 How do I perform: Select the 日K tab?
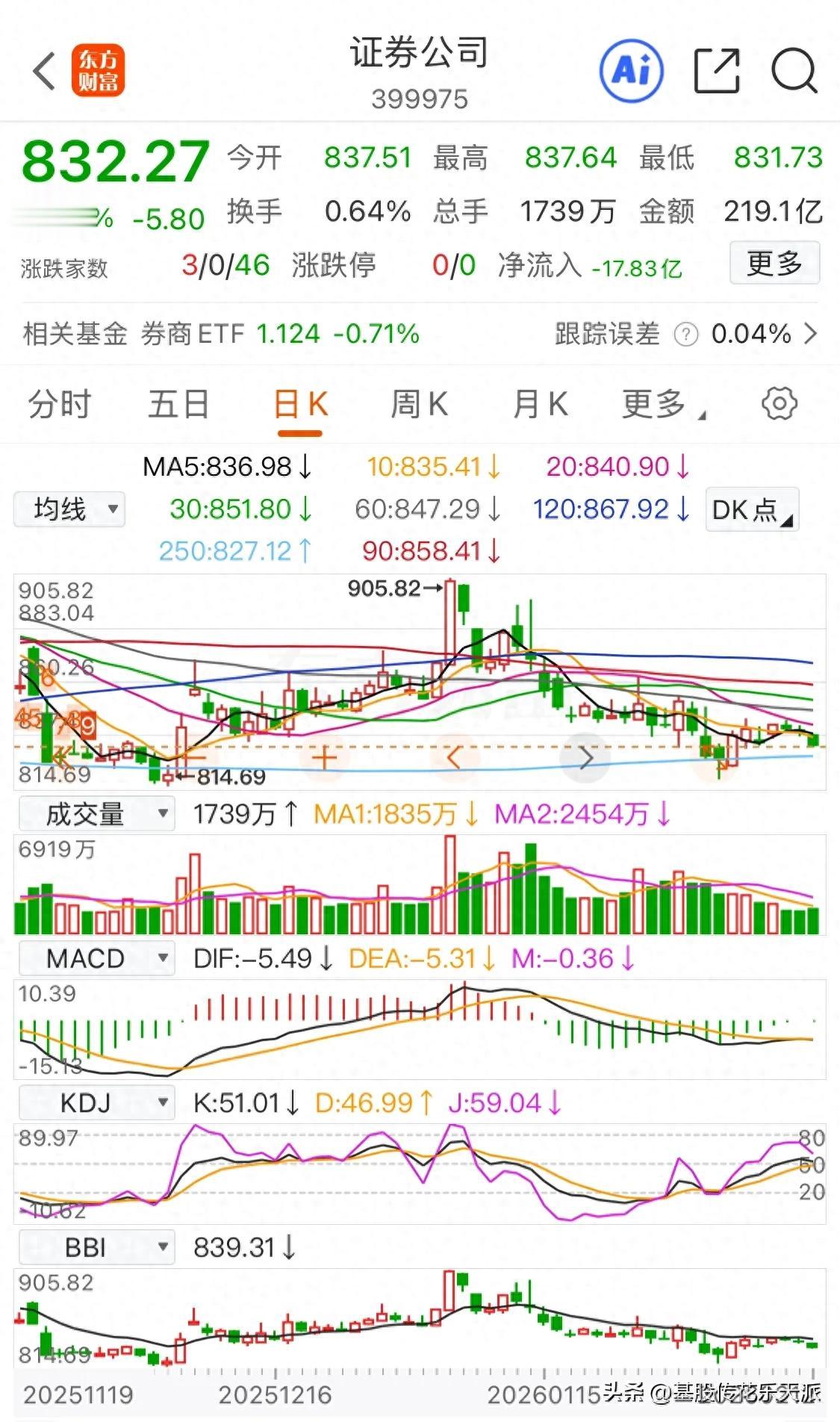coord(300,405)
